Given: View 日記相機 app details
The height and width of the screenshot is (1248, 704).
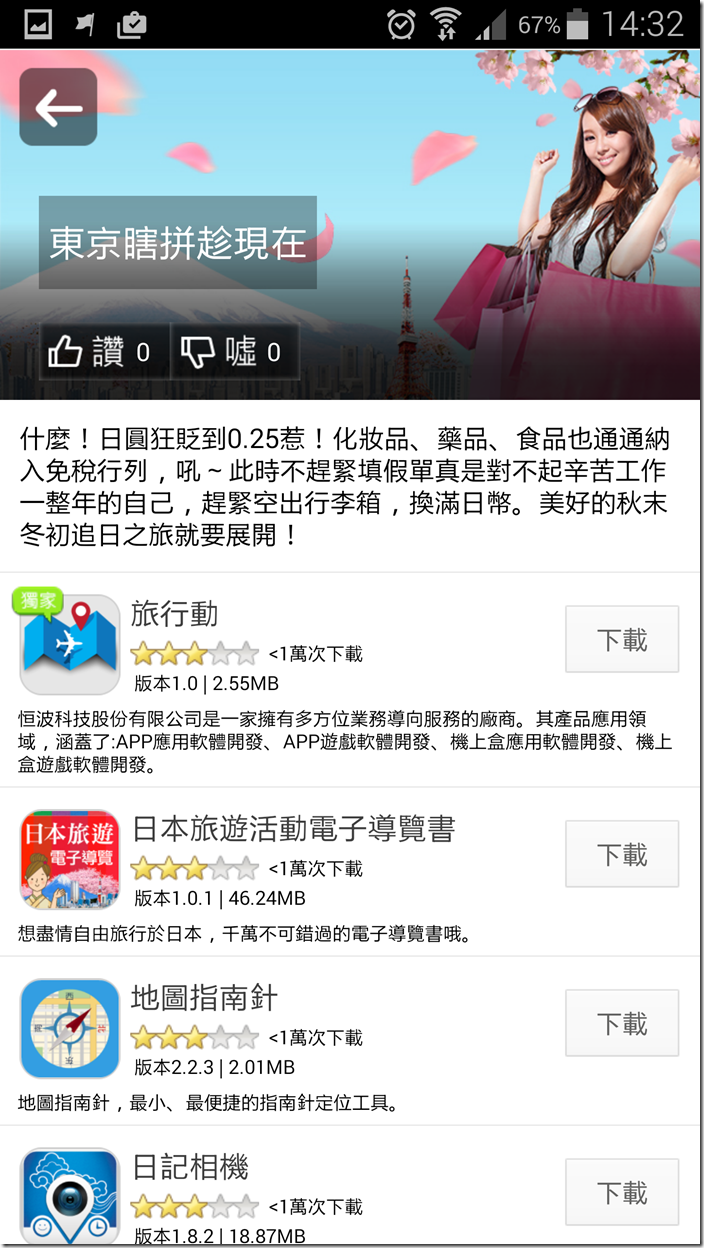Looking at the screenshot, I should pos(190,1167).
